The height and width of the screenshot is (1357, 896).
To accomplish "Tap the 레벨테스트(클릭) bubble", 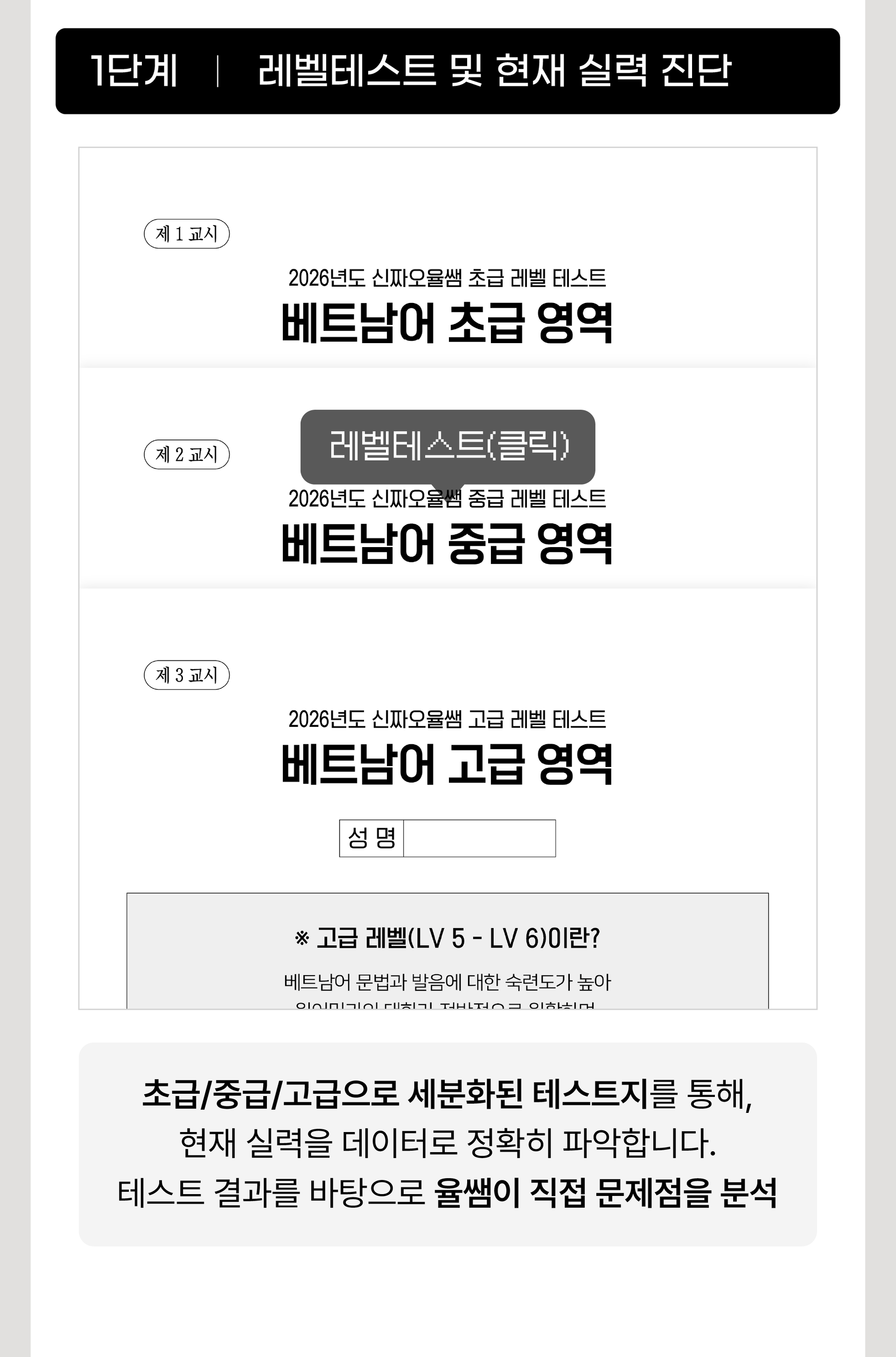I will (448, 447).
